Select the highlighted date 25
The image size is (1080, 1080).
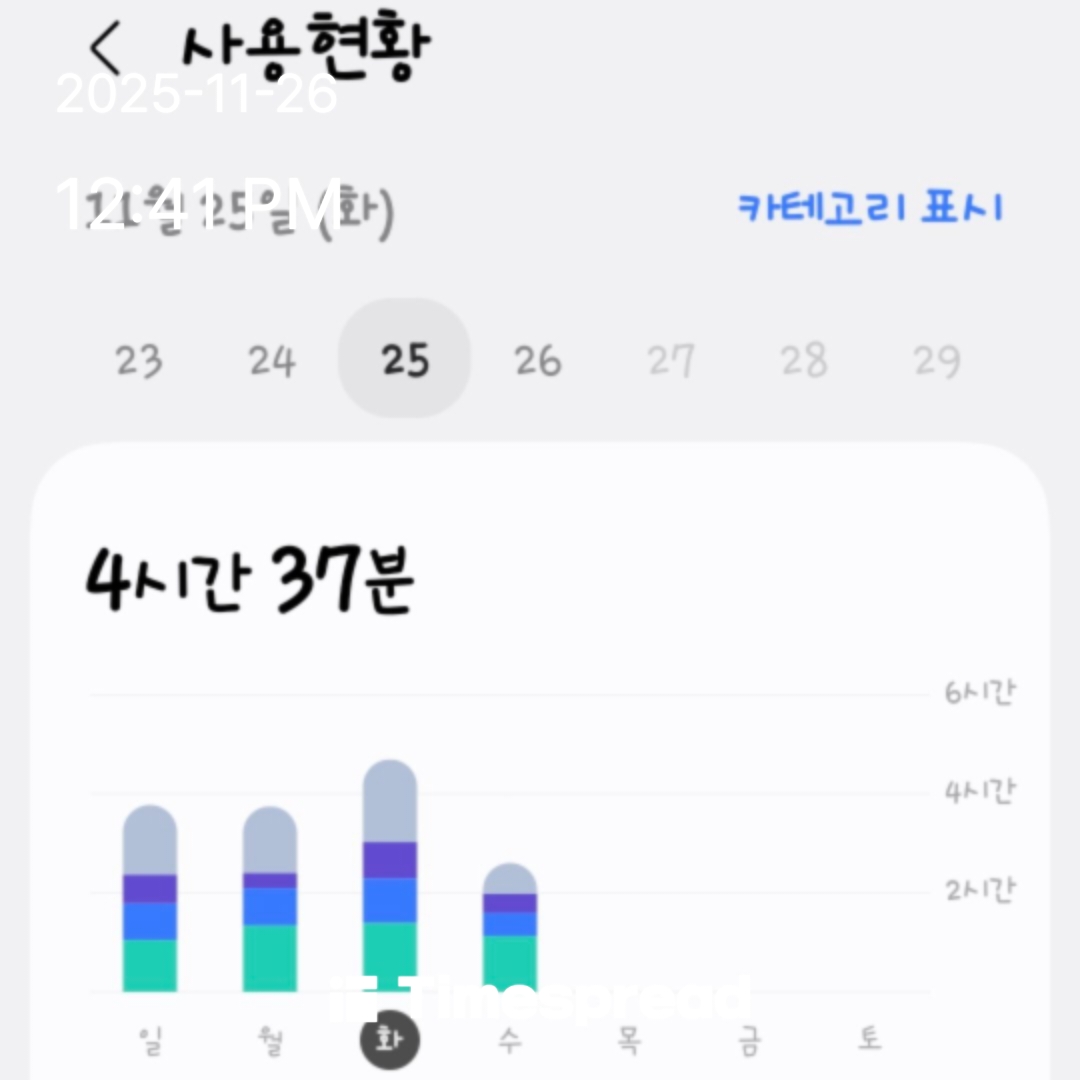click(405, 360)
